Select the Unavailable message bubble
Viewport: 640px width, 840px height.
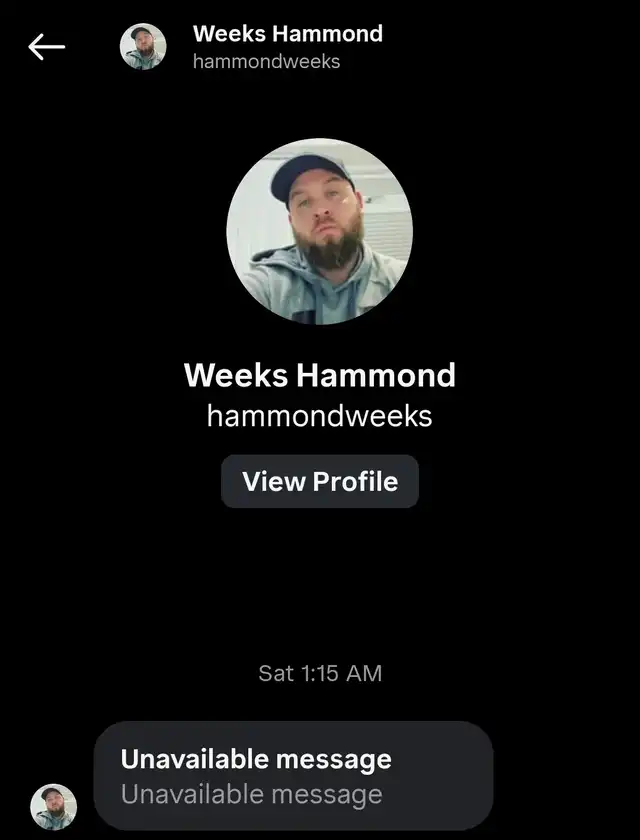pos(293,776)
